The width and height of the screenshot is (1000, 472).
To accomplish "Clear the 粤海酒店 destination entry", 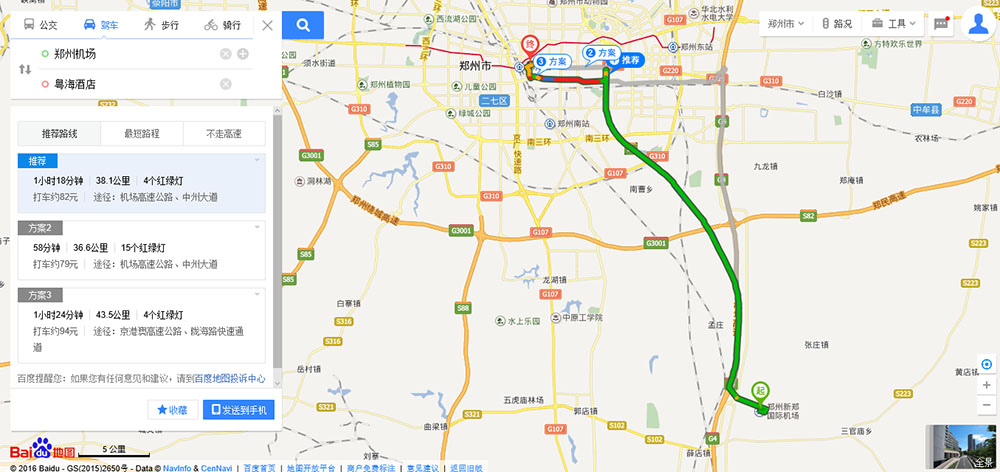I will (226, 84).
